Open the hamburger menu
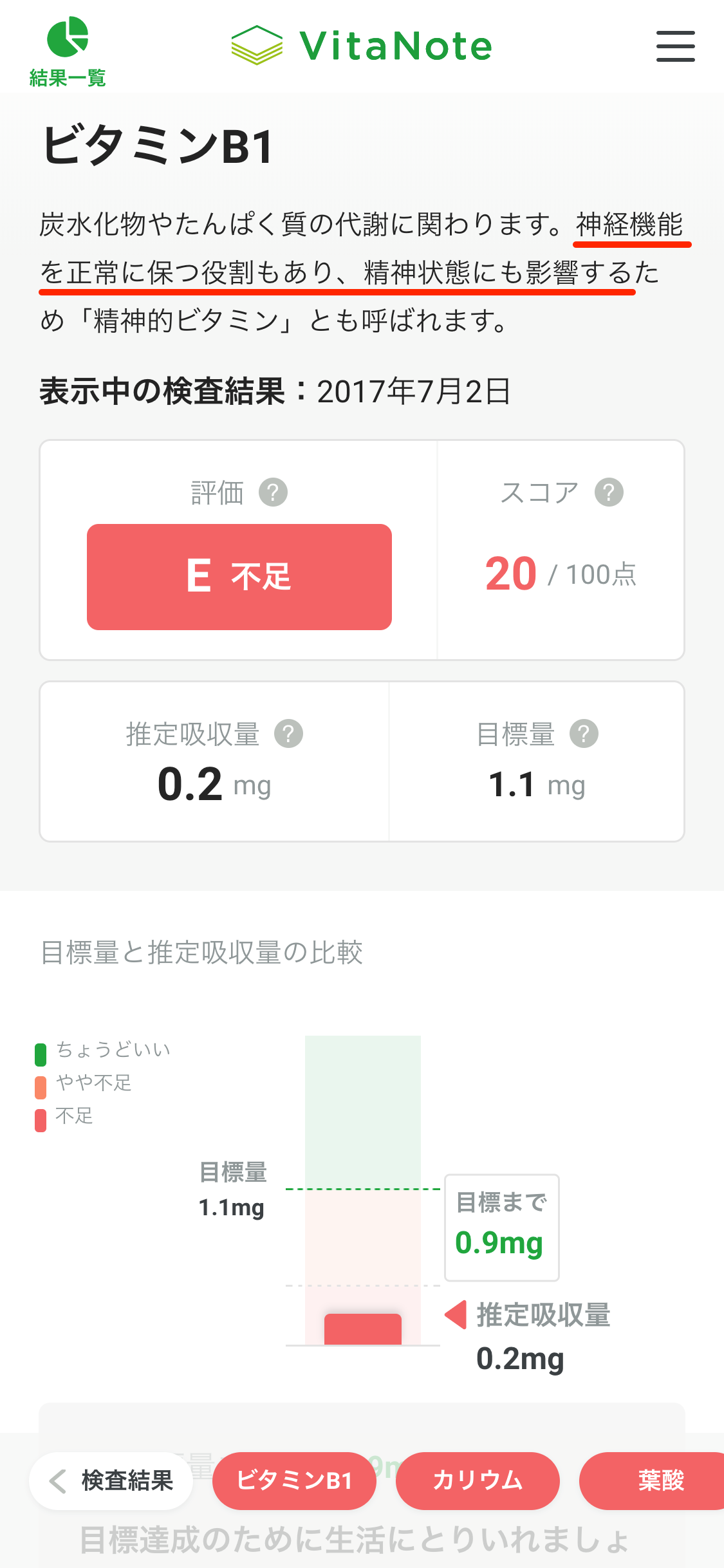The height and width of the screenshot is (1568, 724). point(675,46)
